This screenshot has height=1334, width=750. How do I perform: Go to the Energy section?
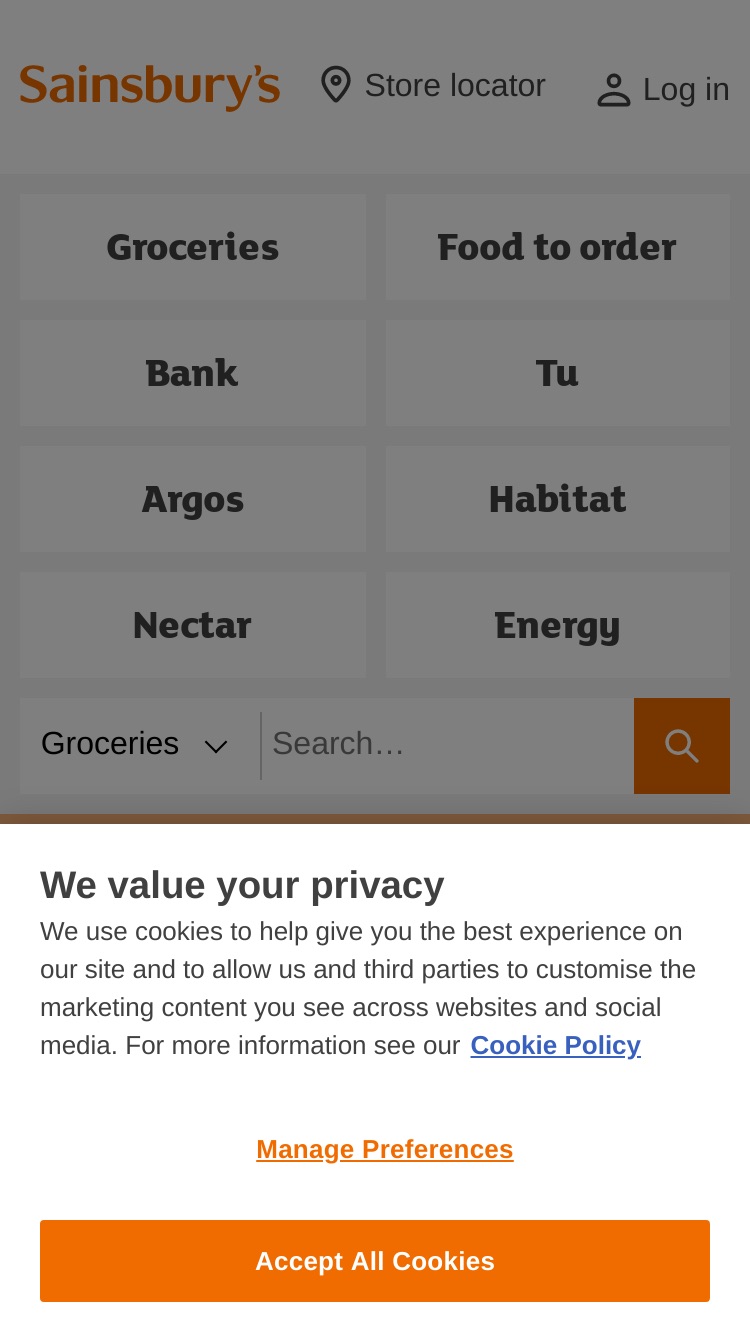558,625
